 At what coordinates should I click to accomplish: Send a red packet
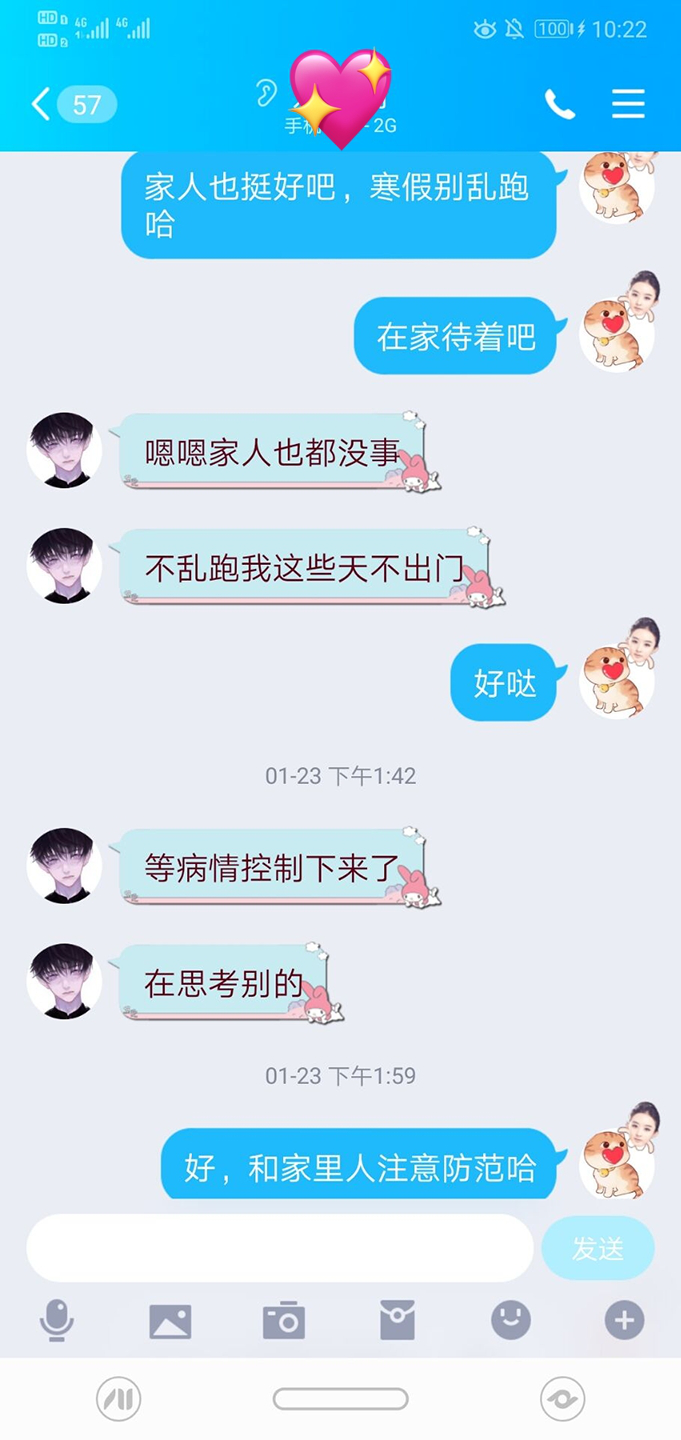pos(397,1321)
